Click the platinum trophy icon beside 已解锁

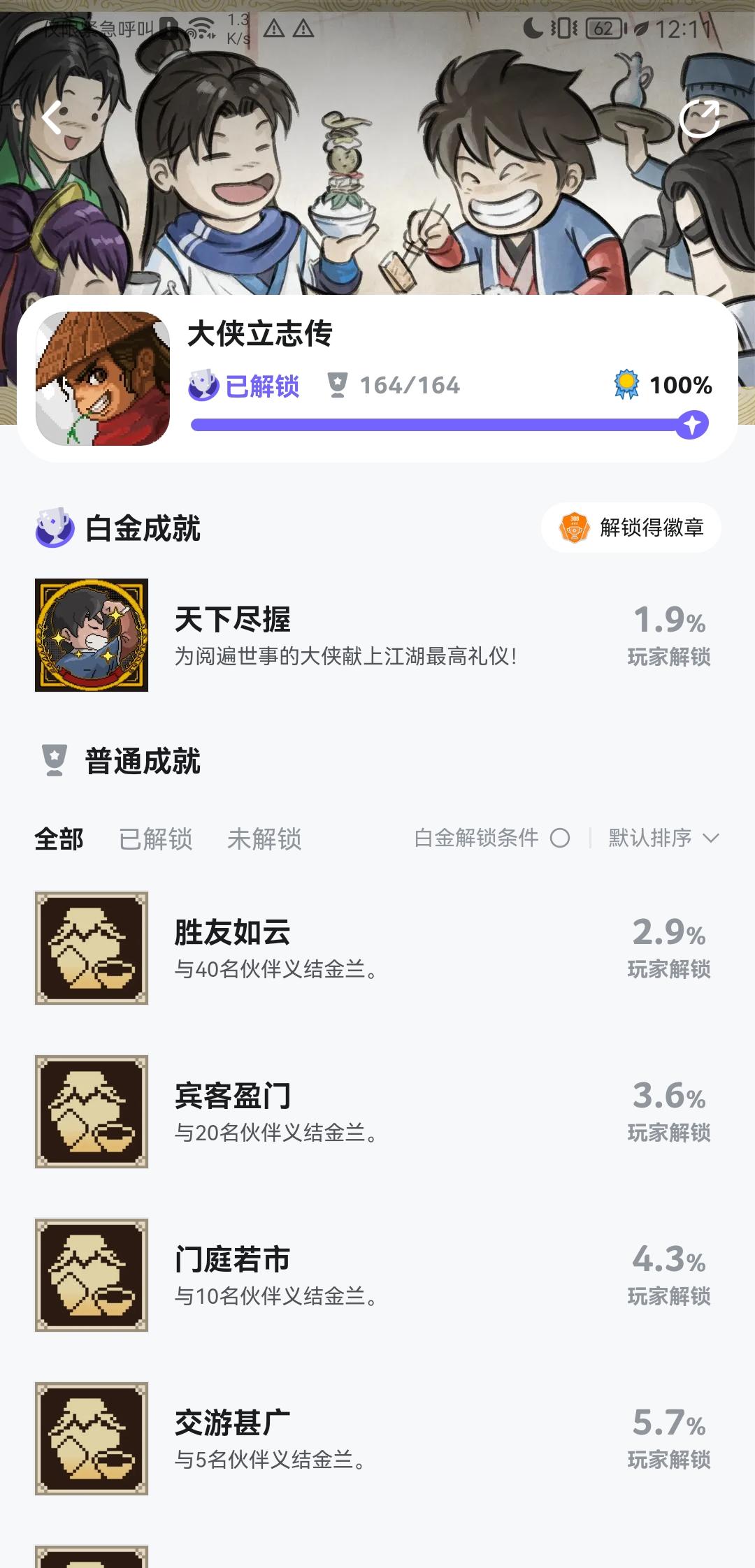coord(203,384)
